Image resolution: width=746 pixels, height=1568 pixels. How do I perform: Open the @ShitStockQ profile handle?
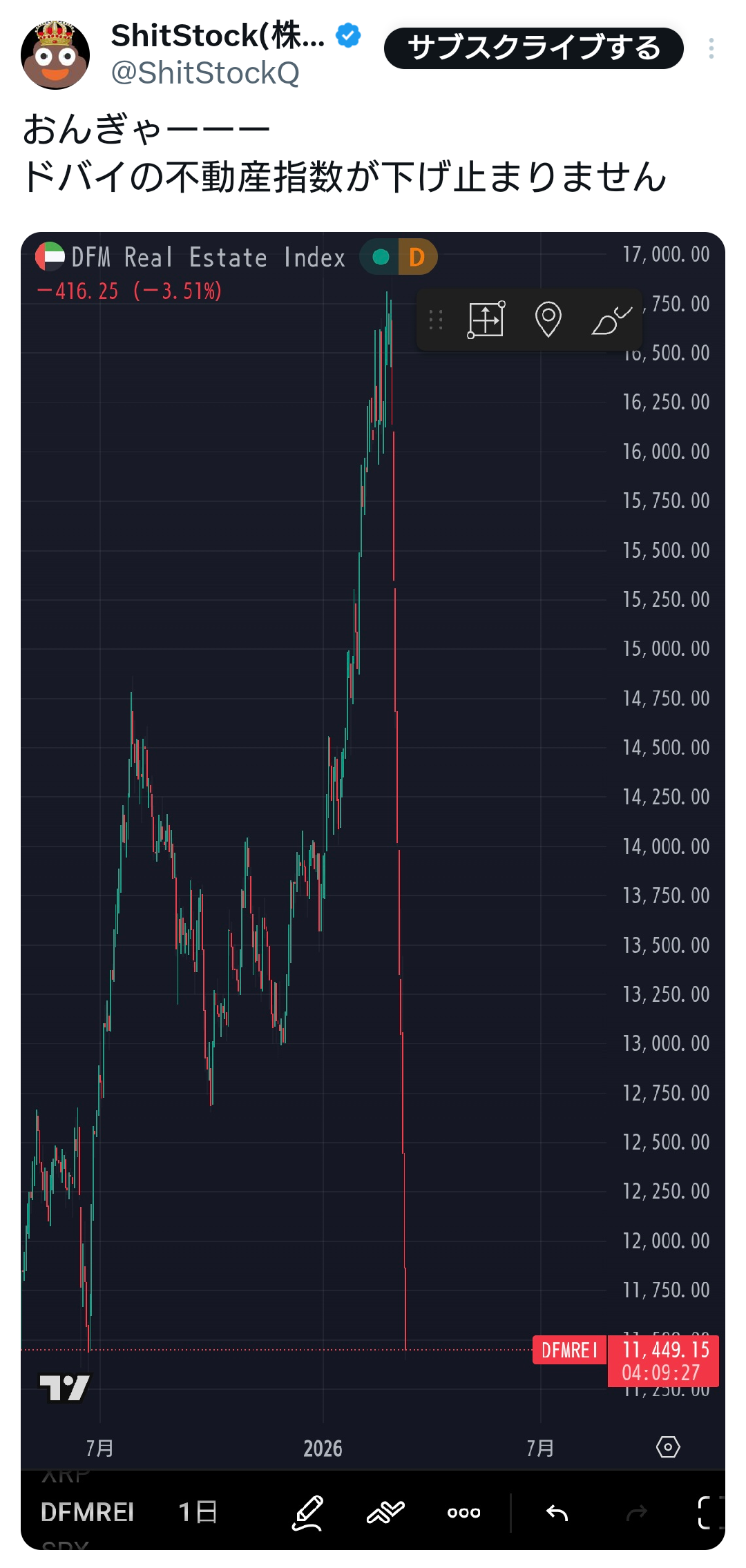pos(205,73)
